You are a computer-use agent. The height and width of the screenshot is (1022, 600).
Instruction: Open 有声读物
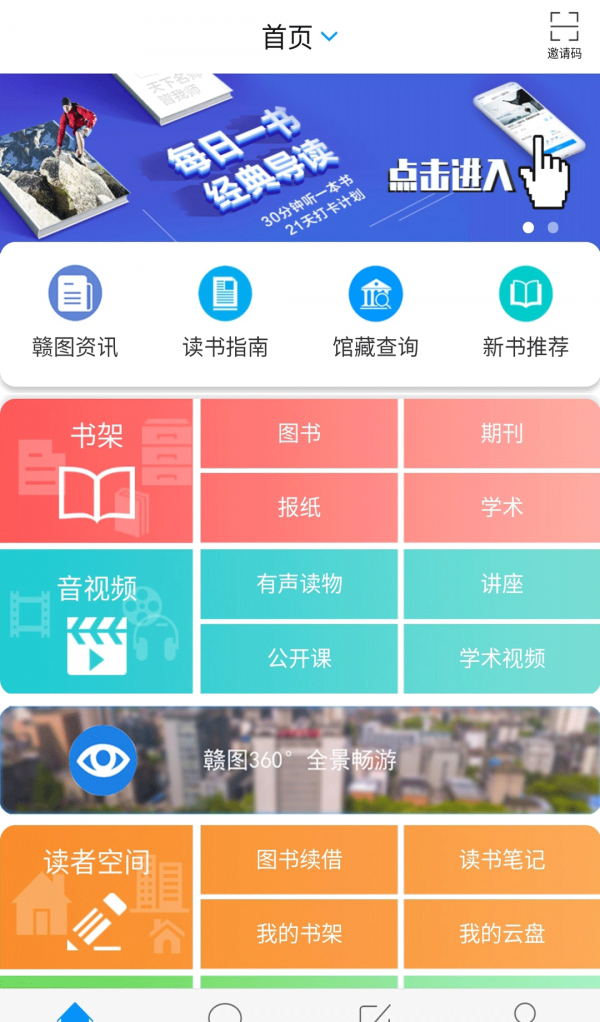click(x=299, y=584)
